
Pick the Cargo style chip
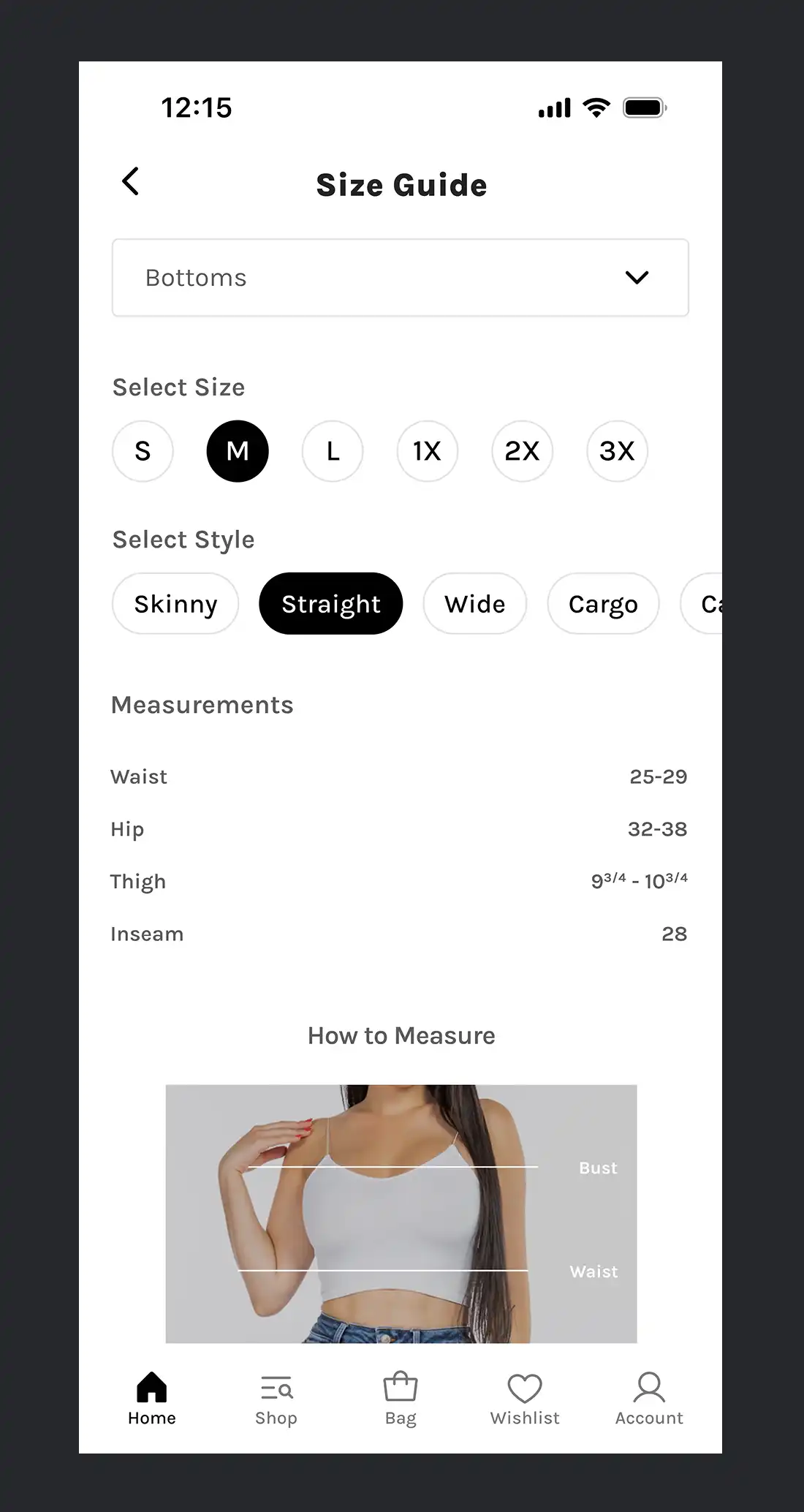604,604
